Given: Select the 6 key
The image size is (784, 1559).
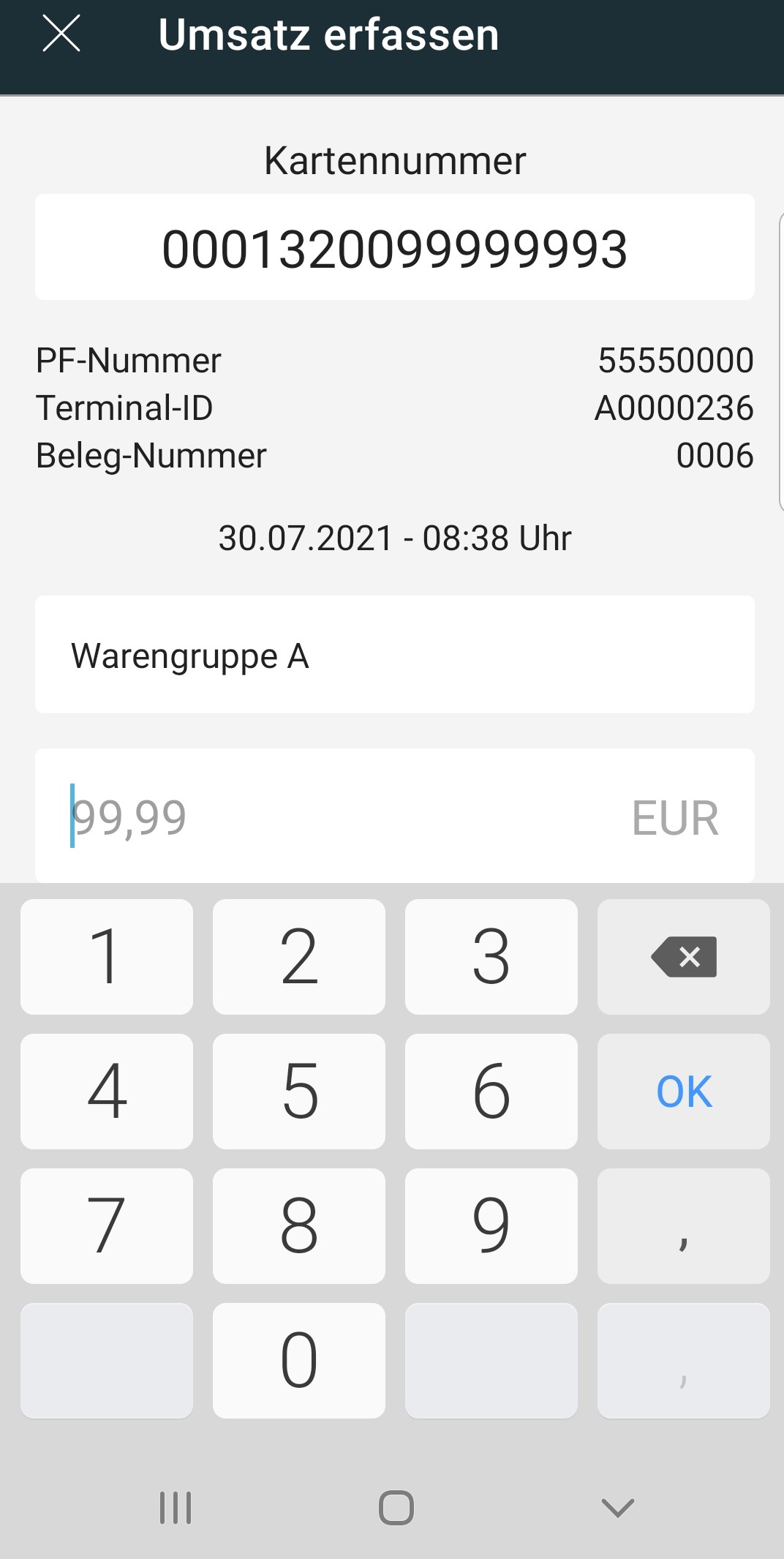Looking at the screenshot, I should click(x=491, y=1091).
